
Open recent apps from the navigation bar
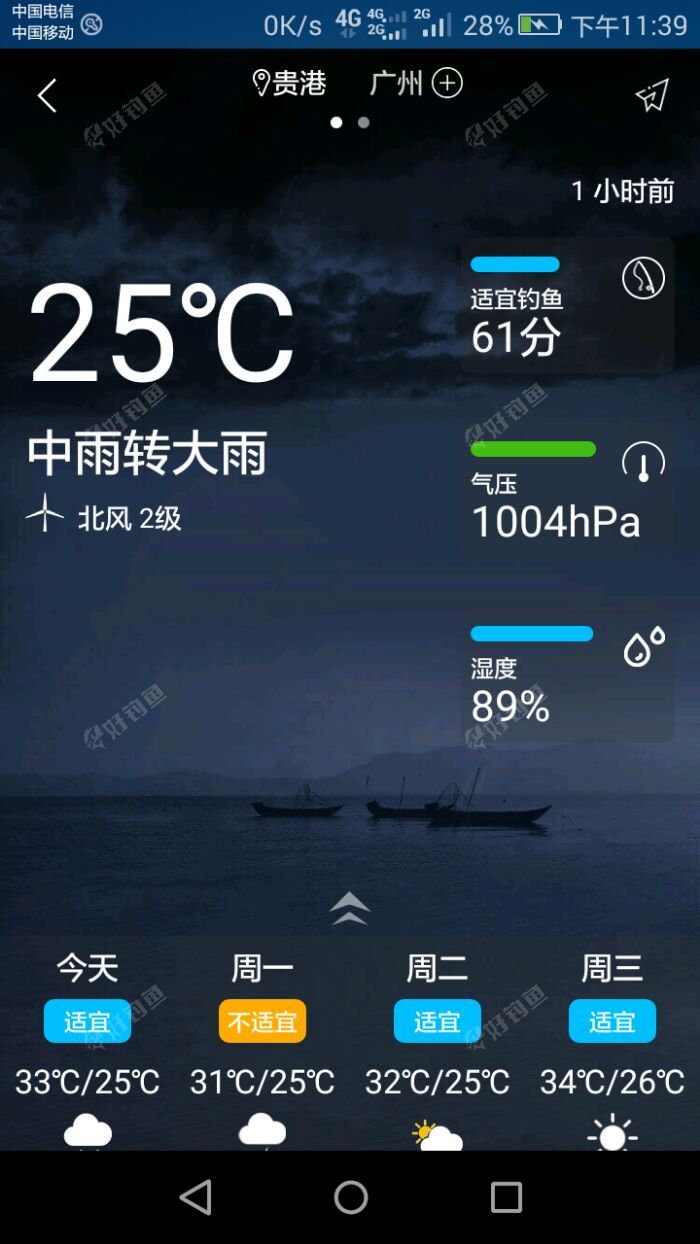[x=506, y=1197]
